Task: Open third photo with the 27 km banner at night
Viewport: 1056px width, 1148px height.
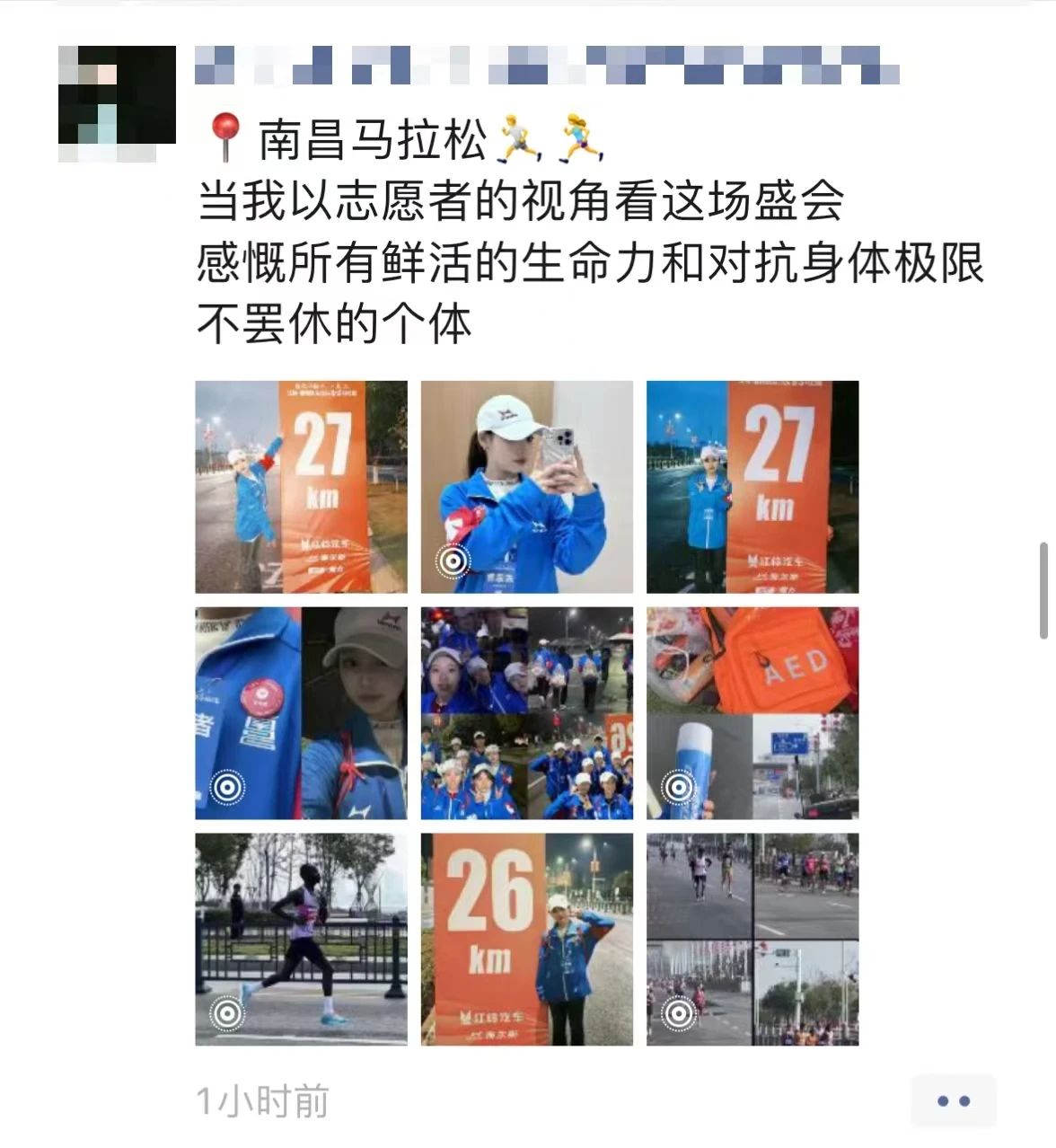Action: tap(752, 487)
